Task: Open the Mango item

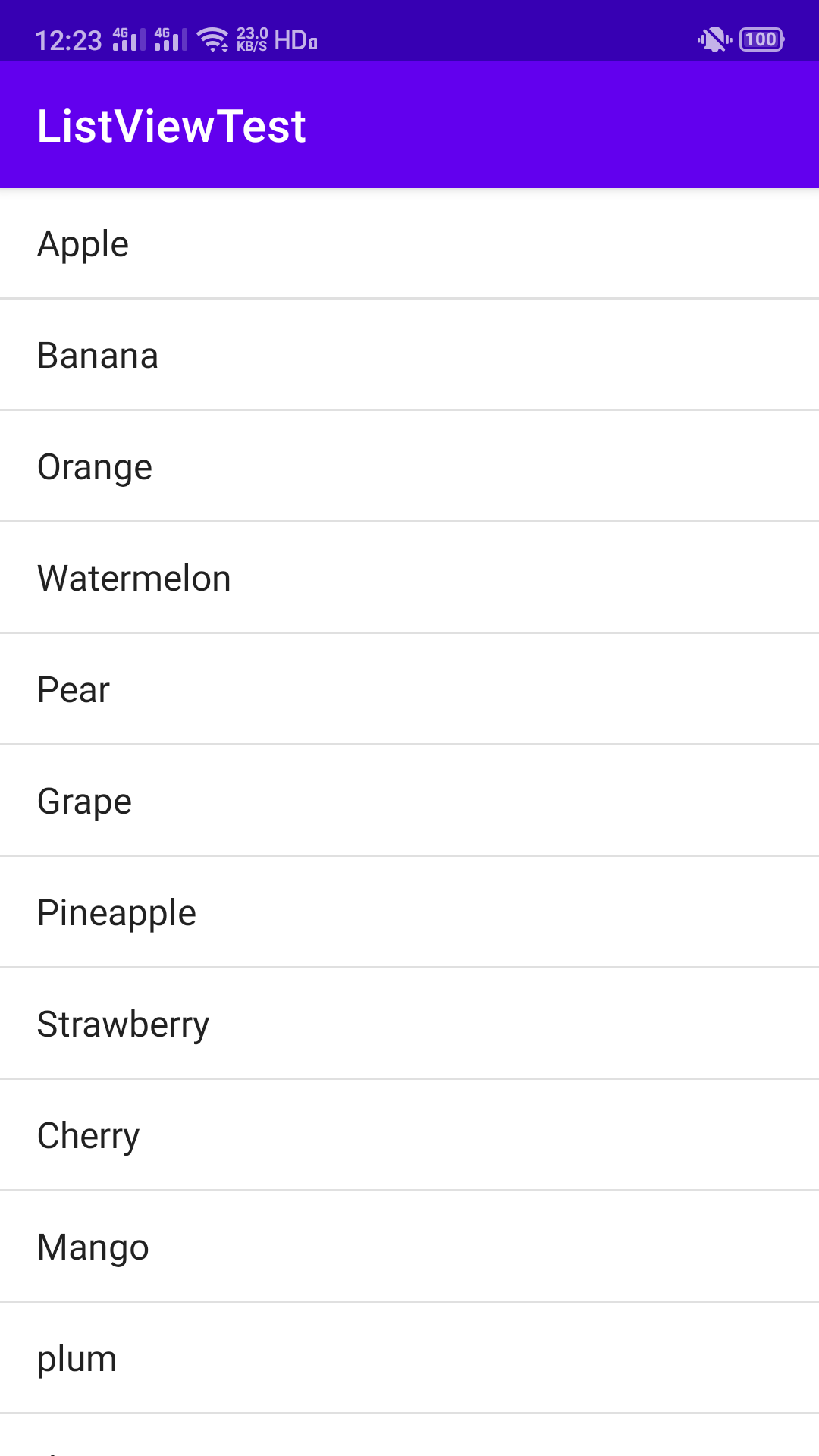Action: pos(93,1247)
